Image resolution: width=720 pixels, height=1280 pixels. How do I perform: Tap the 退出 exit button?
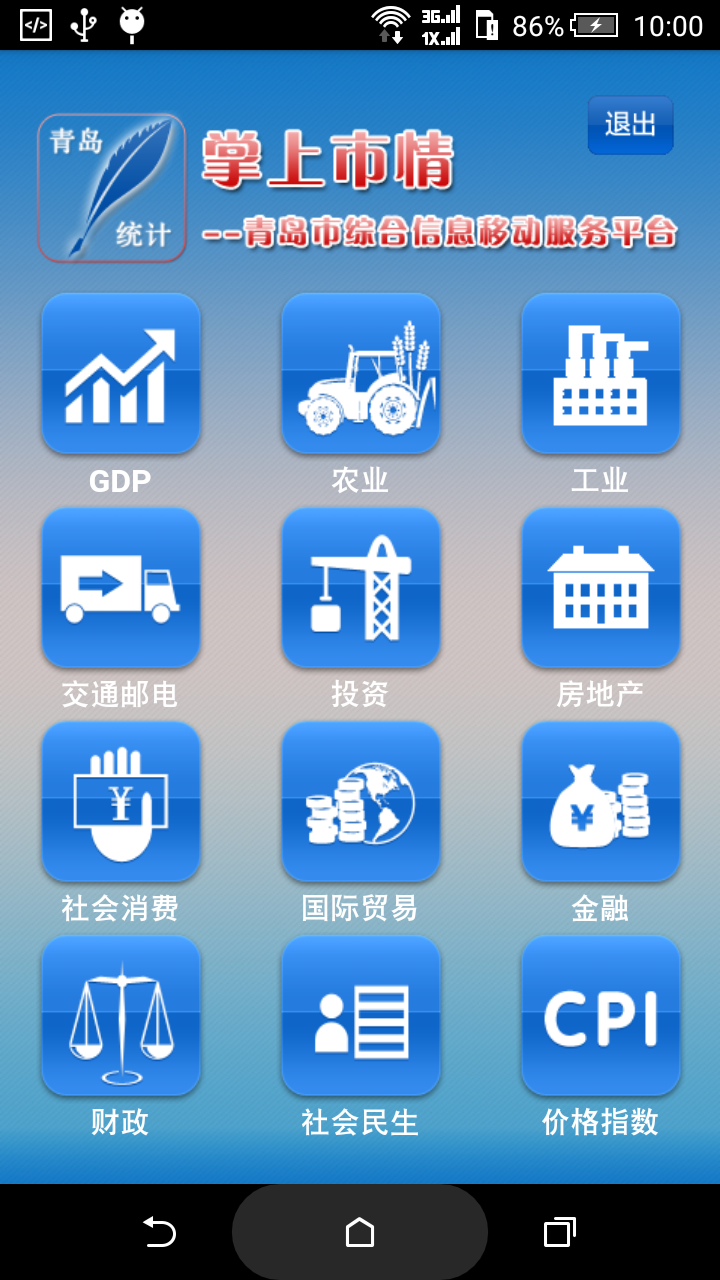[630, 125]
